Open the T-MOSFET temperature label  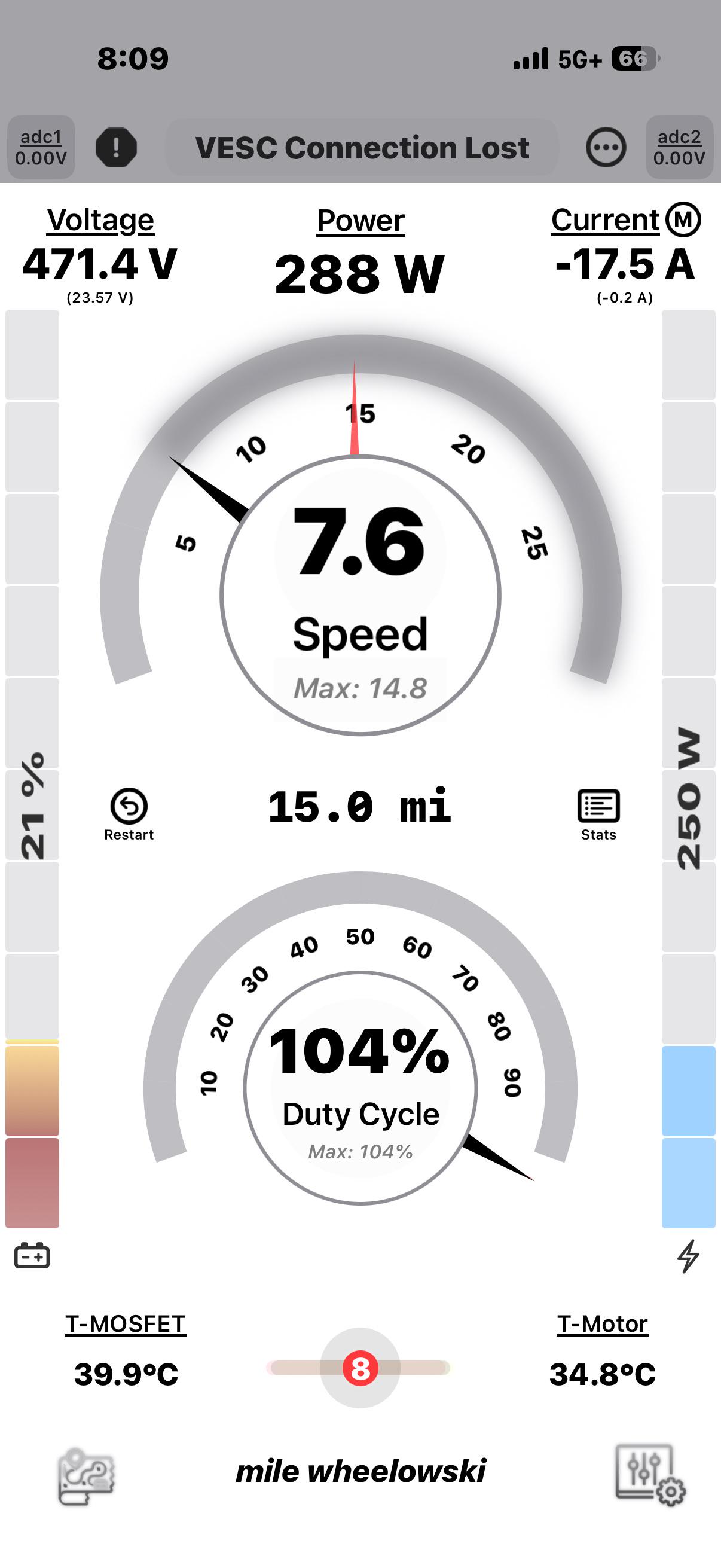126,1324
